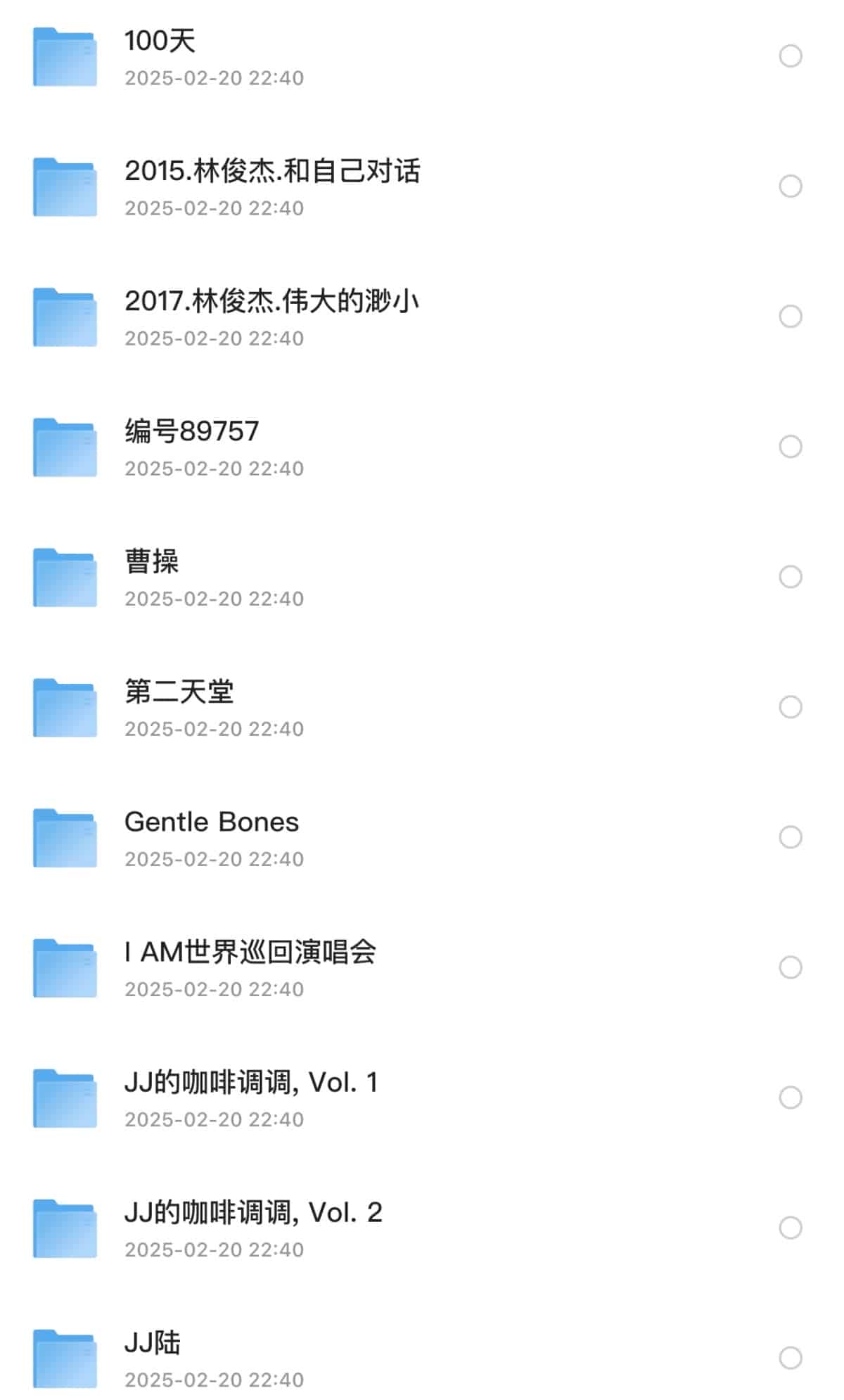Open the Gentle Bones folder
The height and width of the screenshot is (1400, 844).
point(212,822)
